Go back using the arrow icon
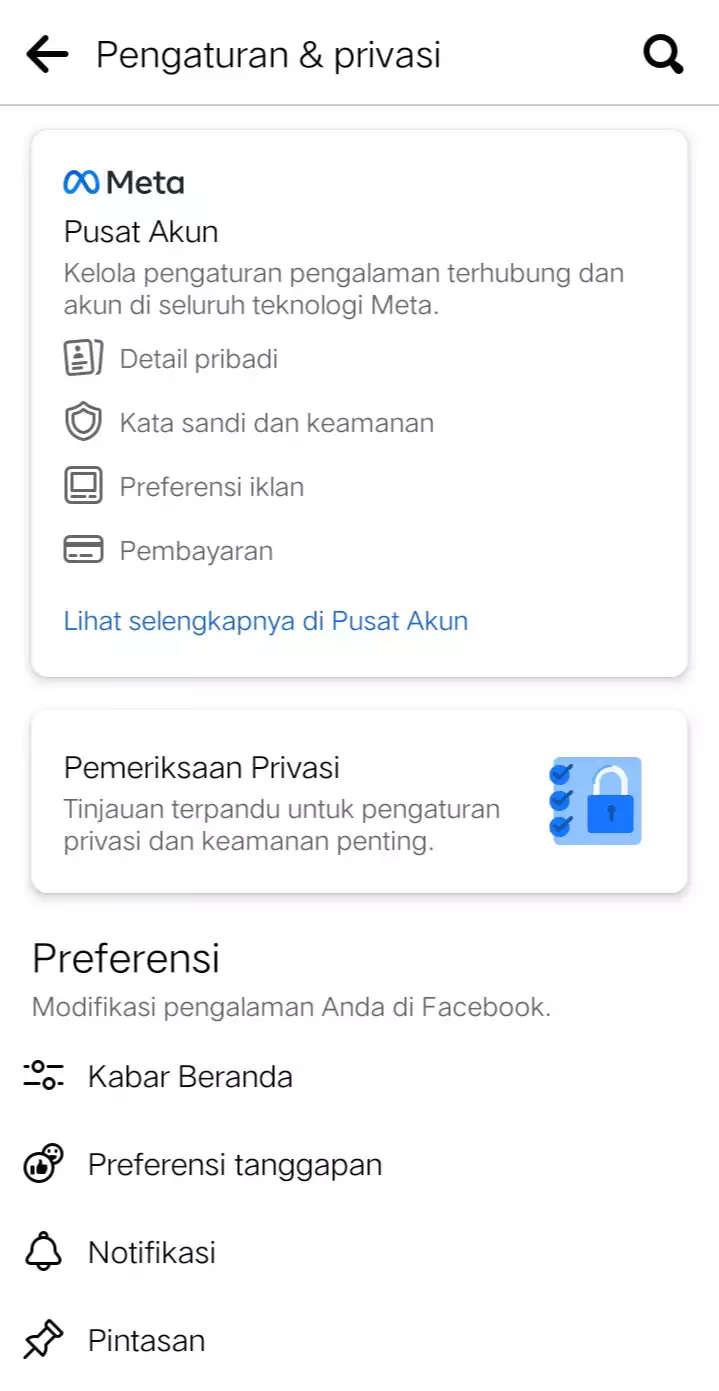 click(x=47, y=54)
